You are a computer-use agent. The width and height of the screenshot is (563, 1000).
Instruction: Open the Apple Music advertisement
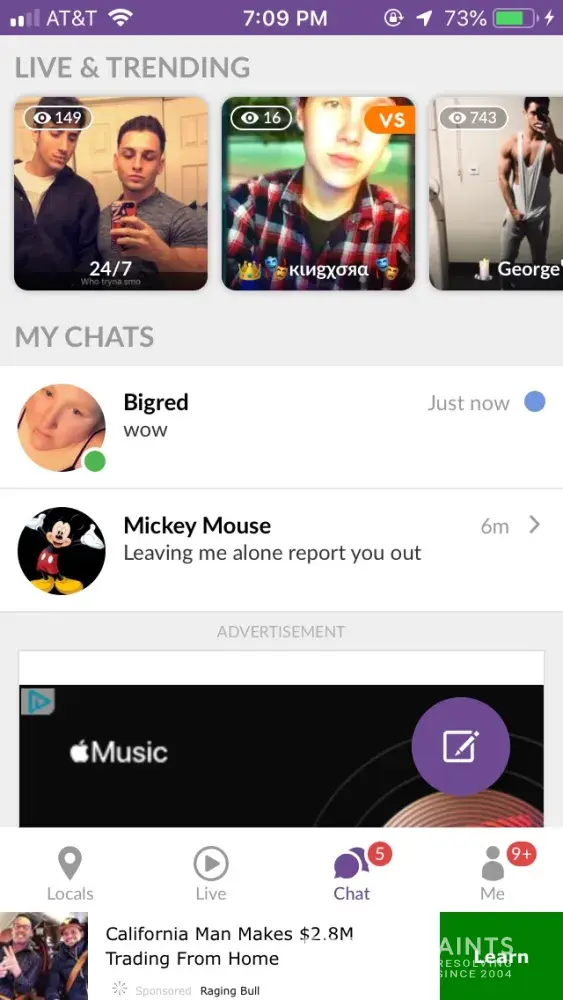[281, 756]
